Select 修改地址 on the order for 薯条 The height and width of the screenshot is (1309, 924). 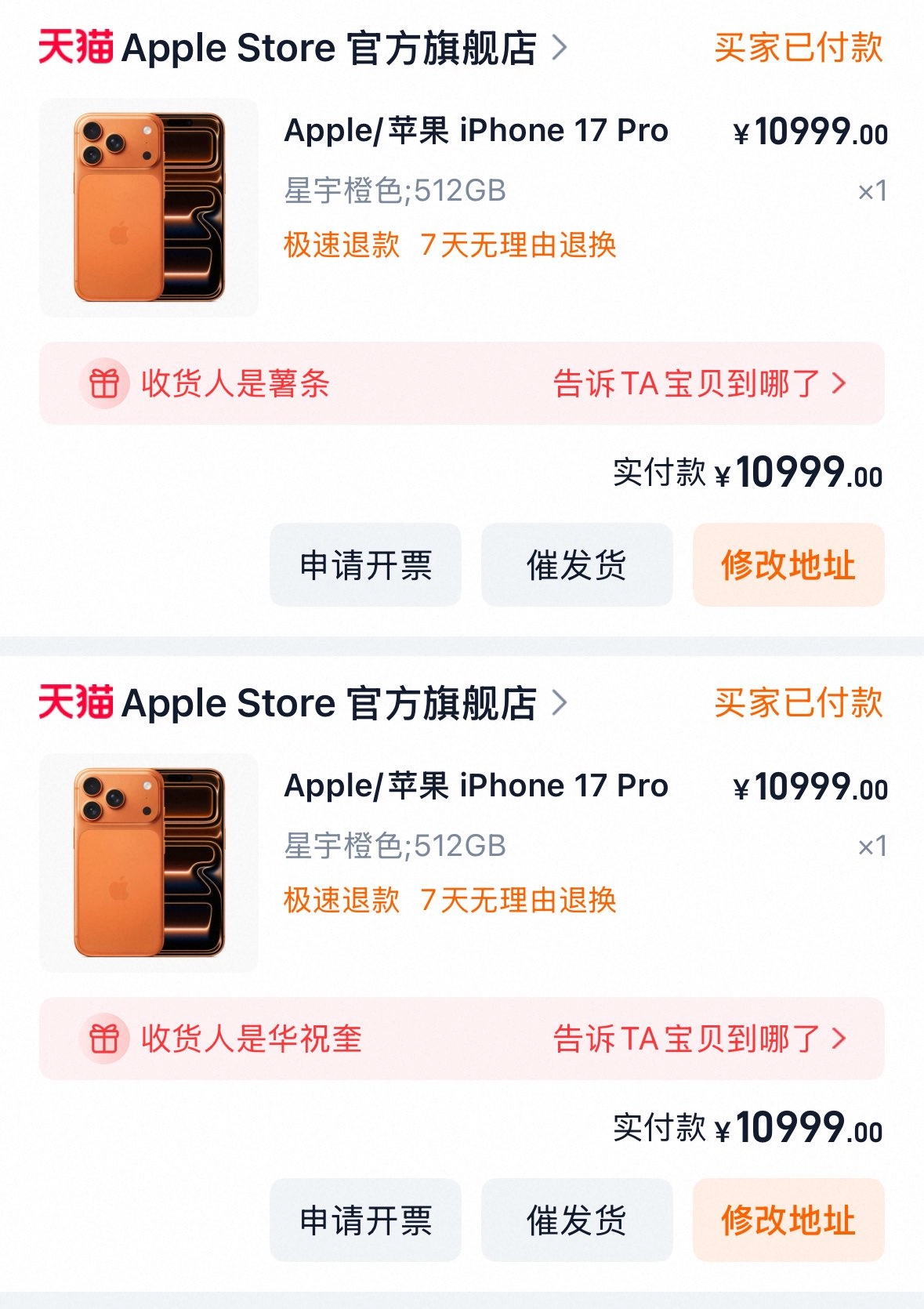point(788,565)
